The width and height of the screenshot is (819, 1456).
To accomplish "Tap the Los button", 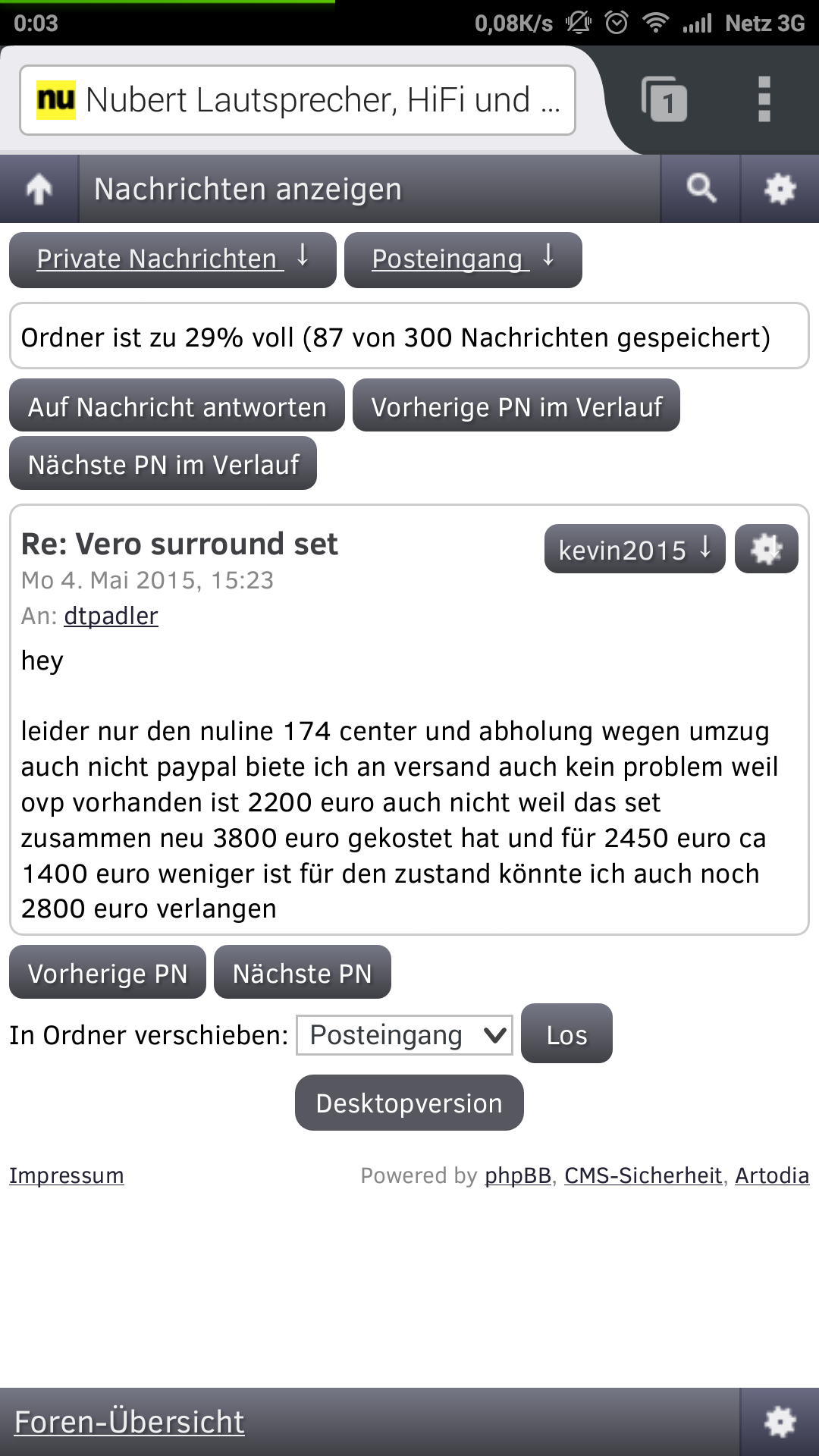I will (566, 1034).
